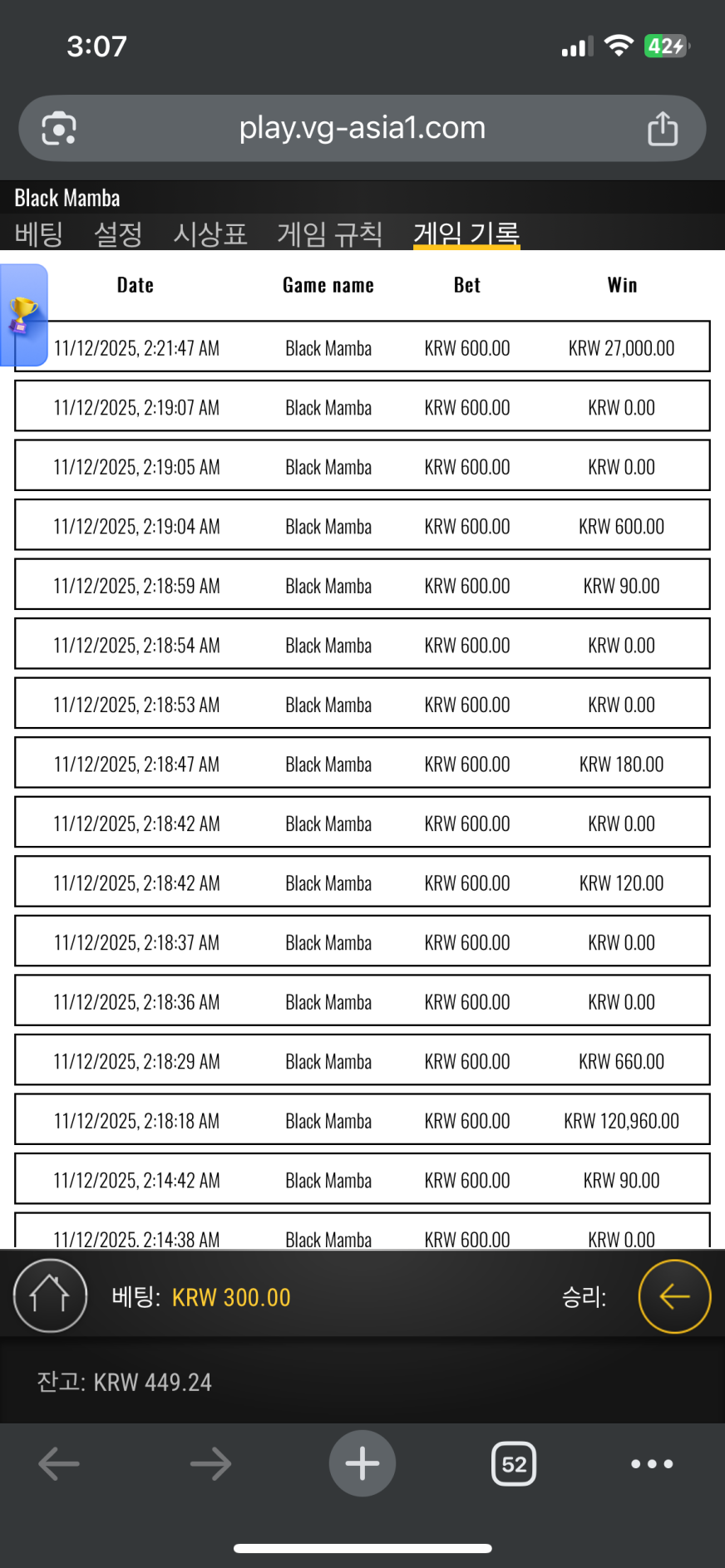
Task: Open the trophy side panel
Action: tap(24, 315)
